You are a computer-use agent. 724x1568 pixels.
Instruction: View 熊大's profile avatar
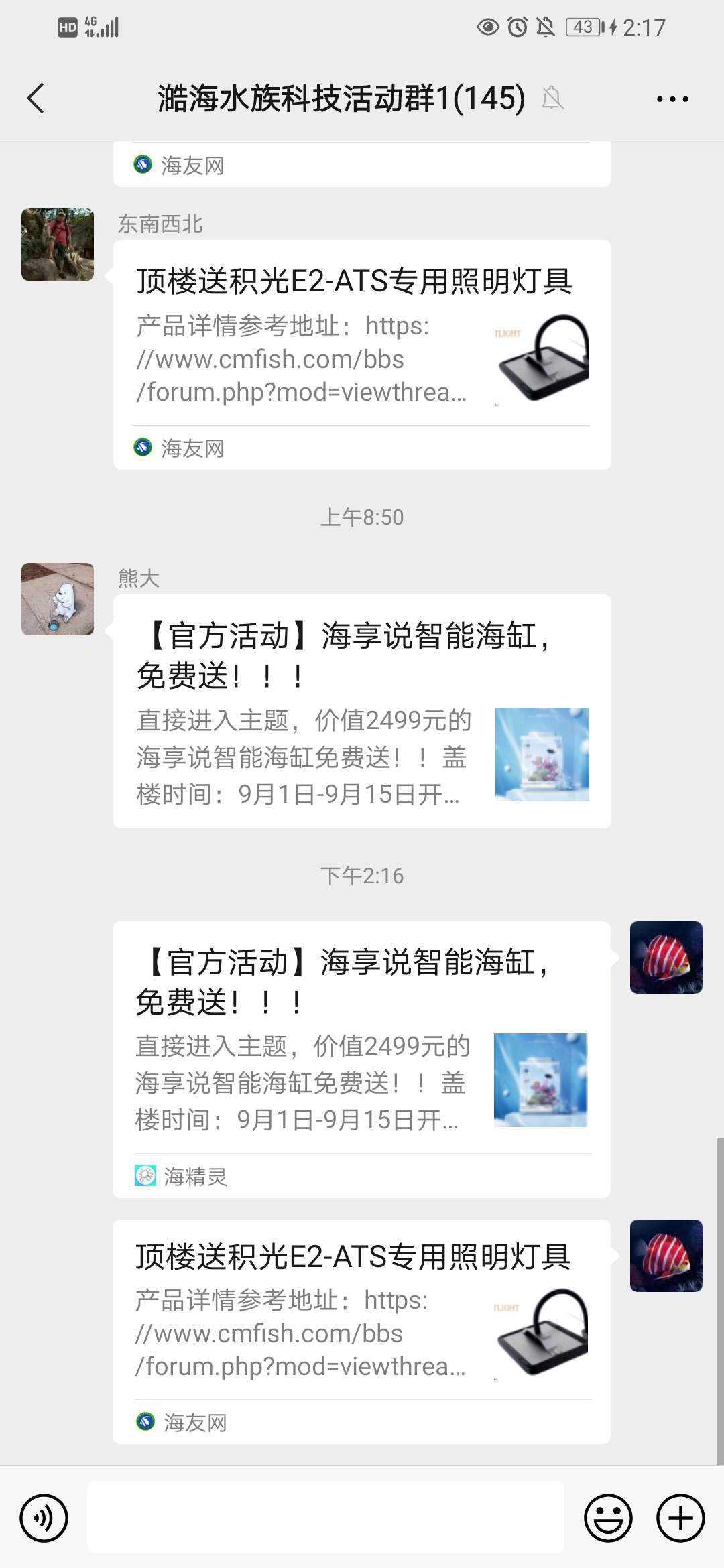click(x=58, y=599)
